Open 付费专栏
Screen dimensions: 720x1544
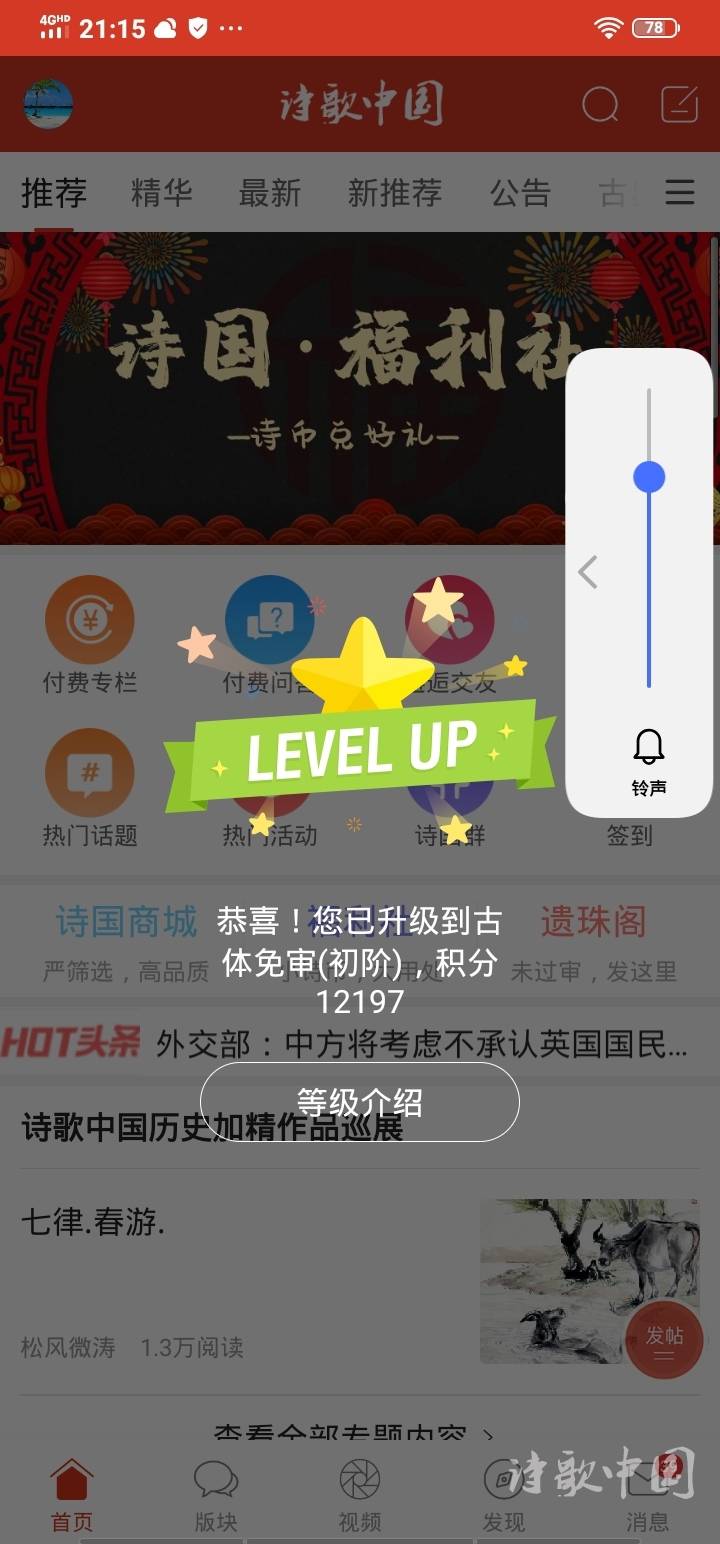[89, 636]
